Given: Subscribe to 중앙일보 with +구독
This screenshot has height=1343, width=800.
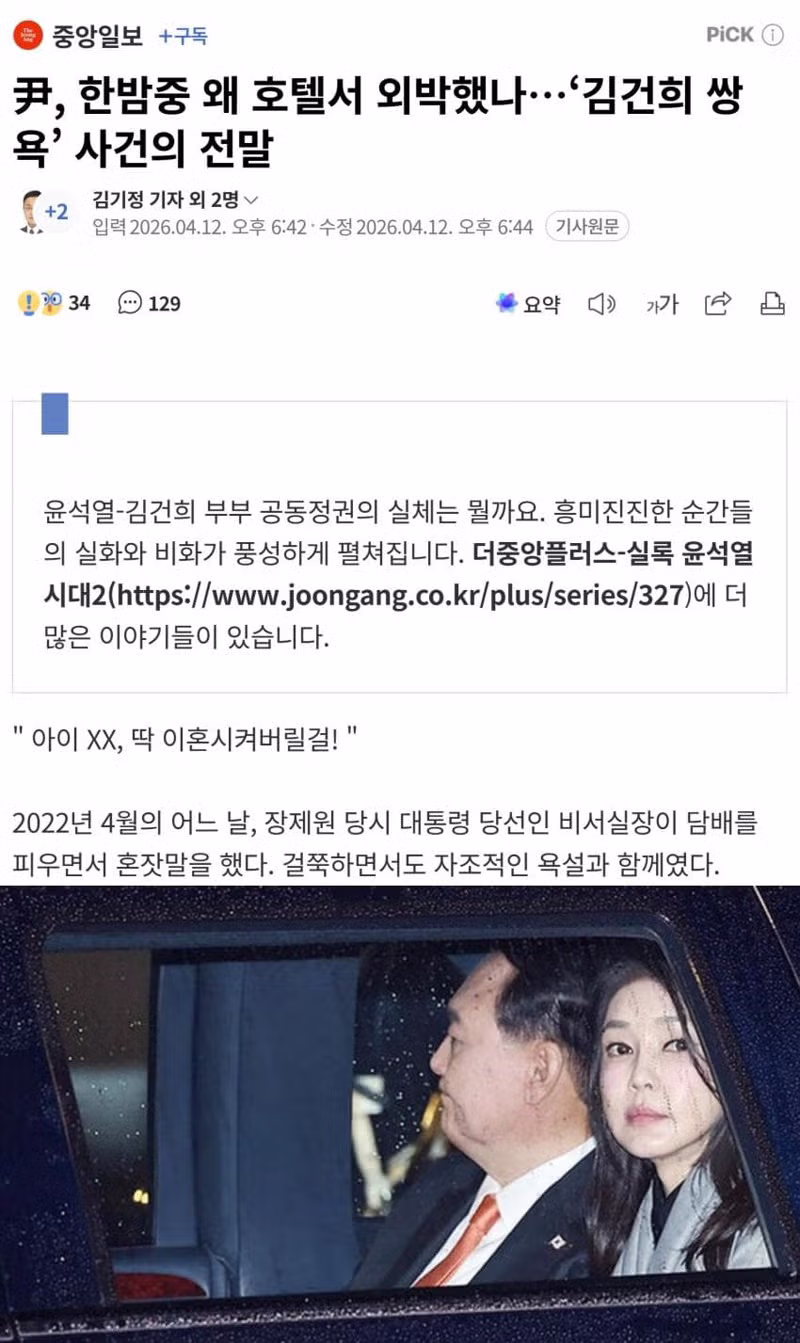Looking at the screenshot, I should coord(183,36).
